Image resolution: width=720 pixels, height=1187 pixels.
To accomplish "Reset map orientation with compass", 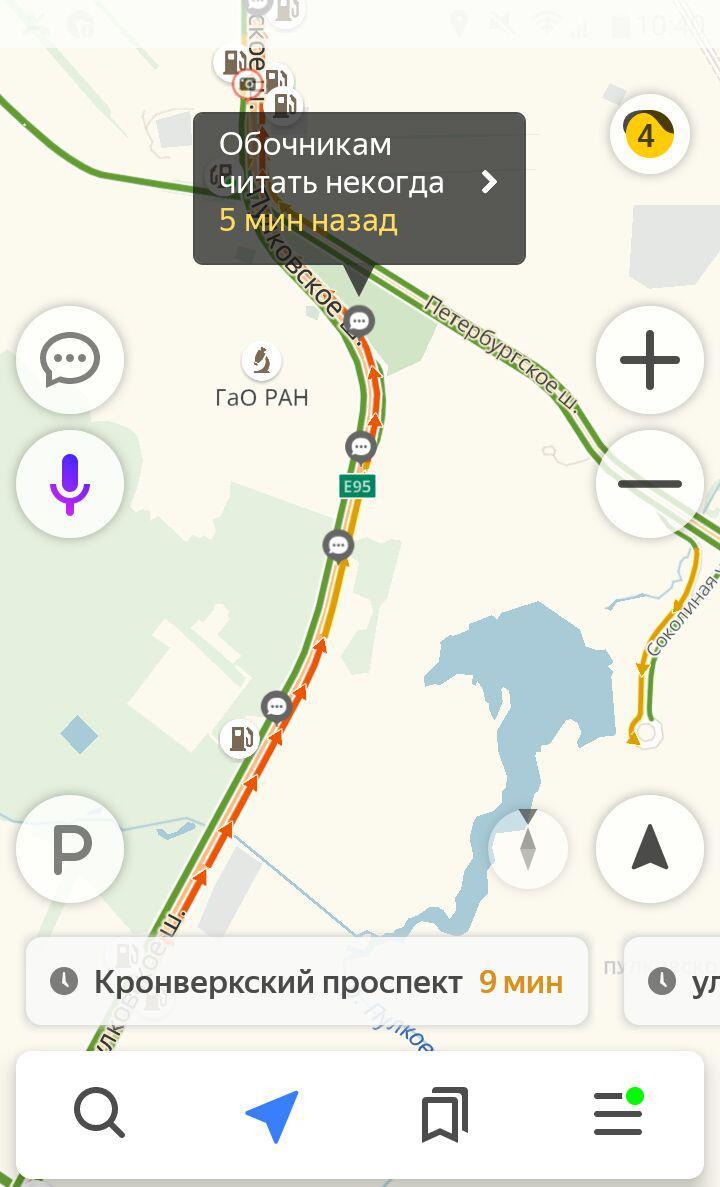I will click(528, 848).
